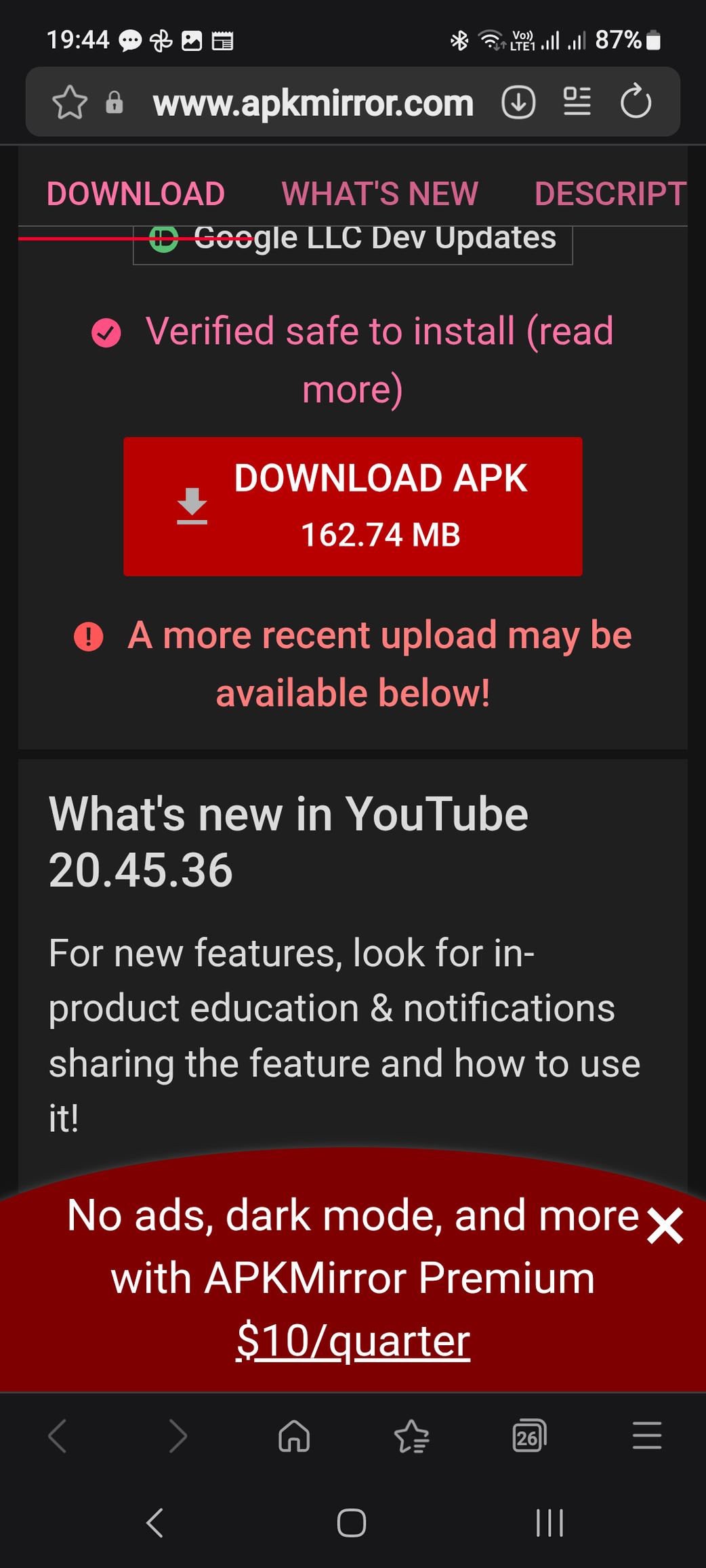The image size is (706, 1568).
Task: Open the $10/quarter premium link
Action: click(x=353, y=1341)
